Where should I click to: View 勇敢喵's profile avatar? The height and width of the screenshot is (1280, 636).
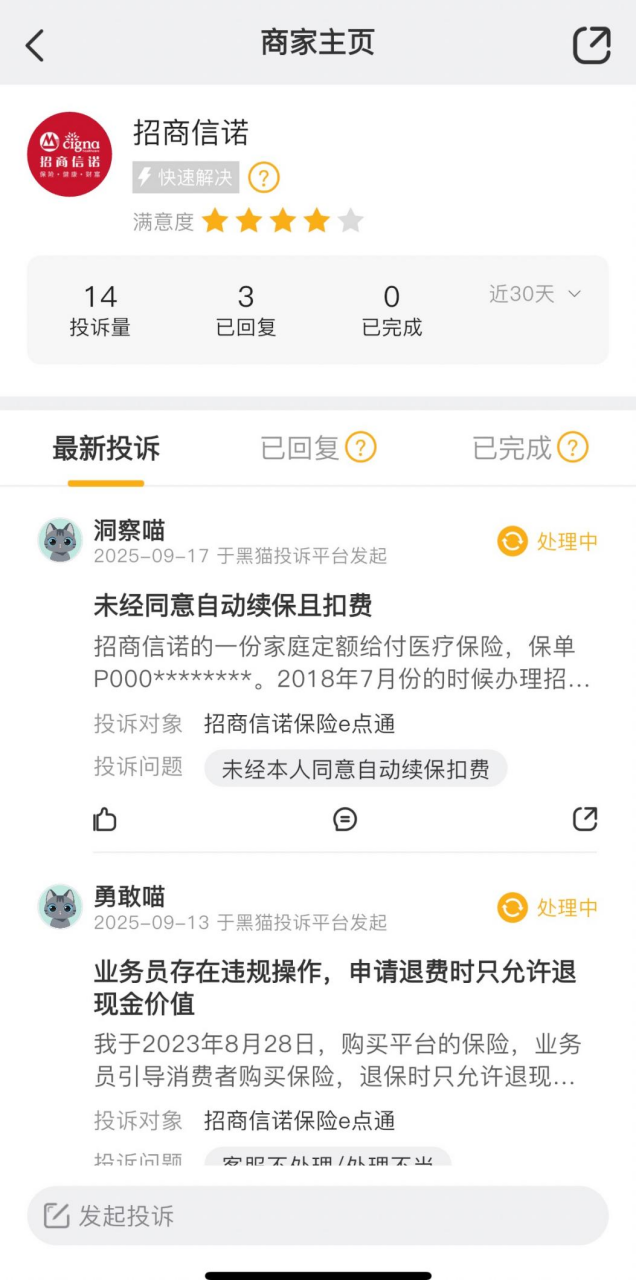tap(60, 907)
